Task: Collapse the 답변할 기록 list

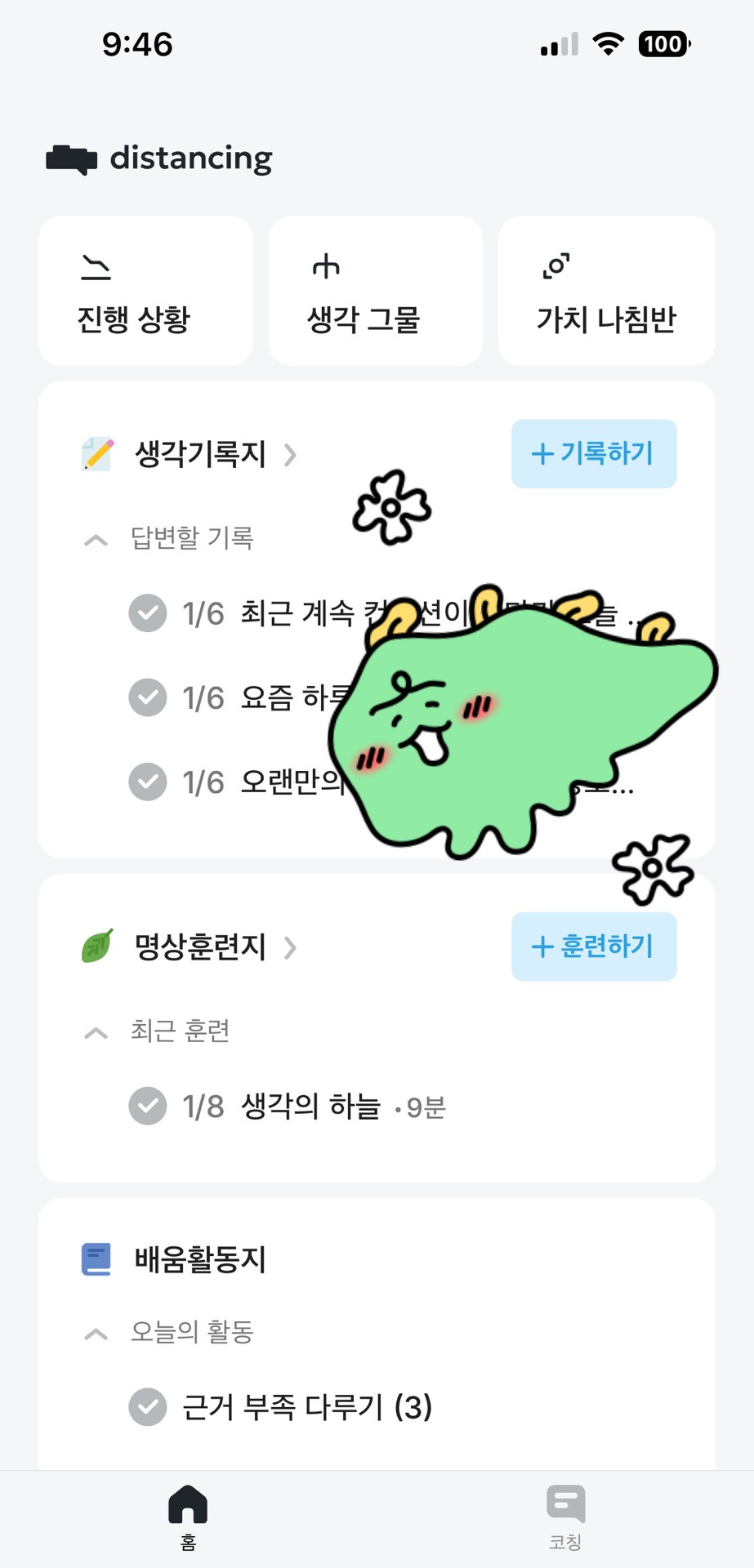Action: click(96, 539)
